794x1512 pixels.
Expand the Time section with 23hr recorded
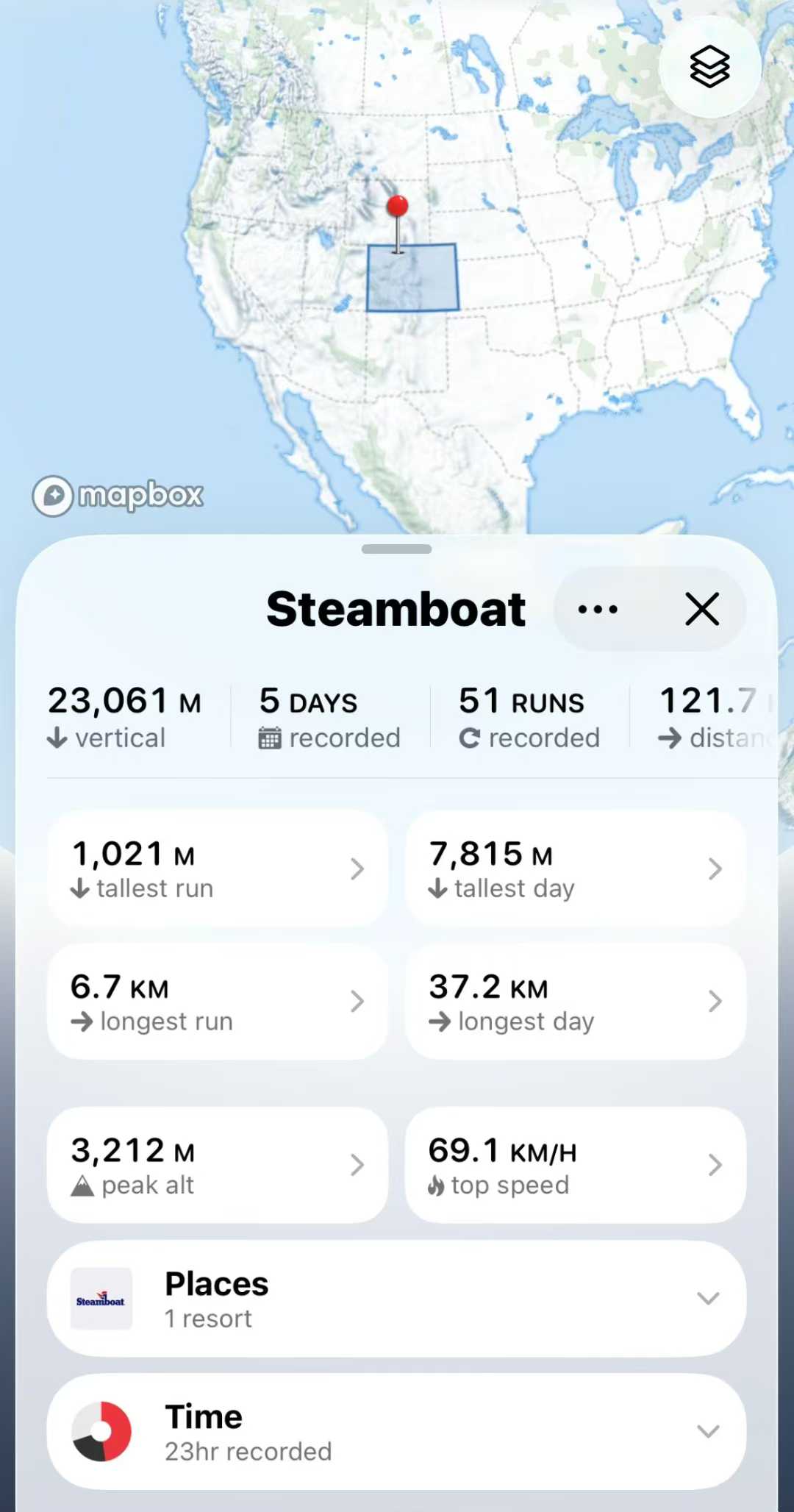708,1431
